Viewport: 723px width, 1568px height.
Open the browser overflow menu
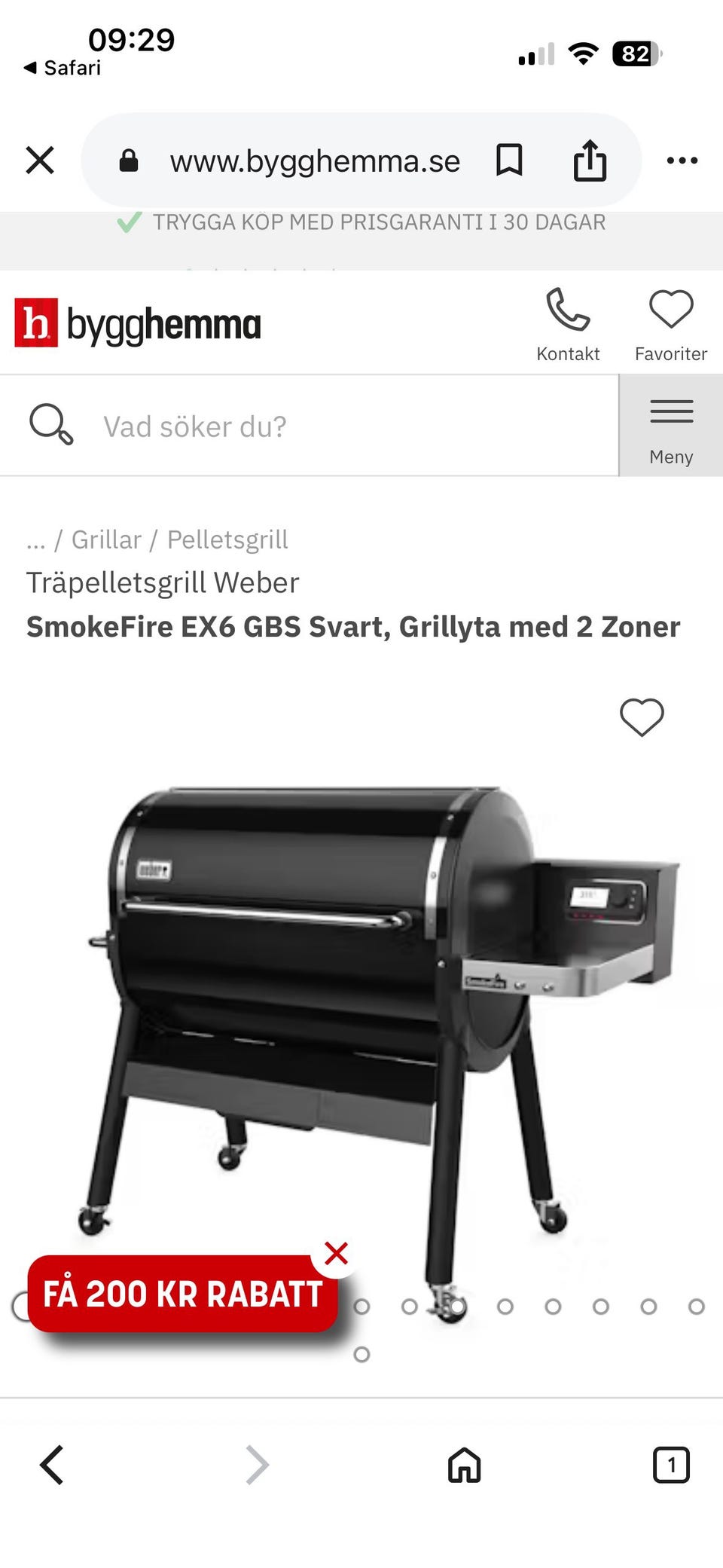682,160
